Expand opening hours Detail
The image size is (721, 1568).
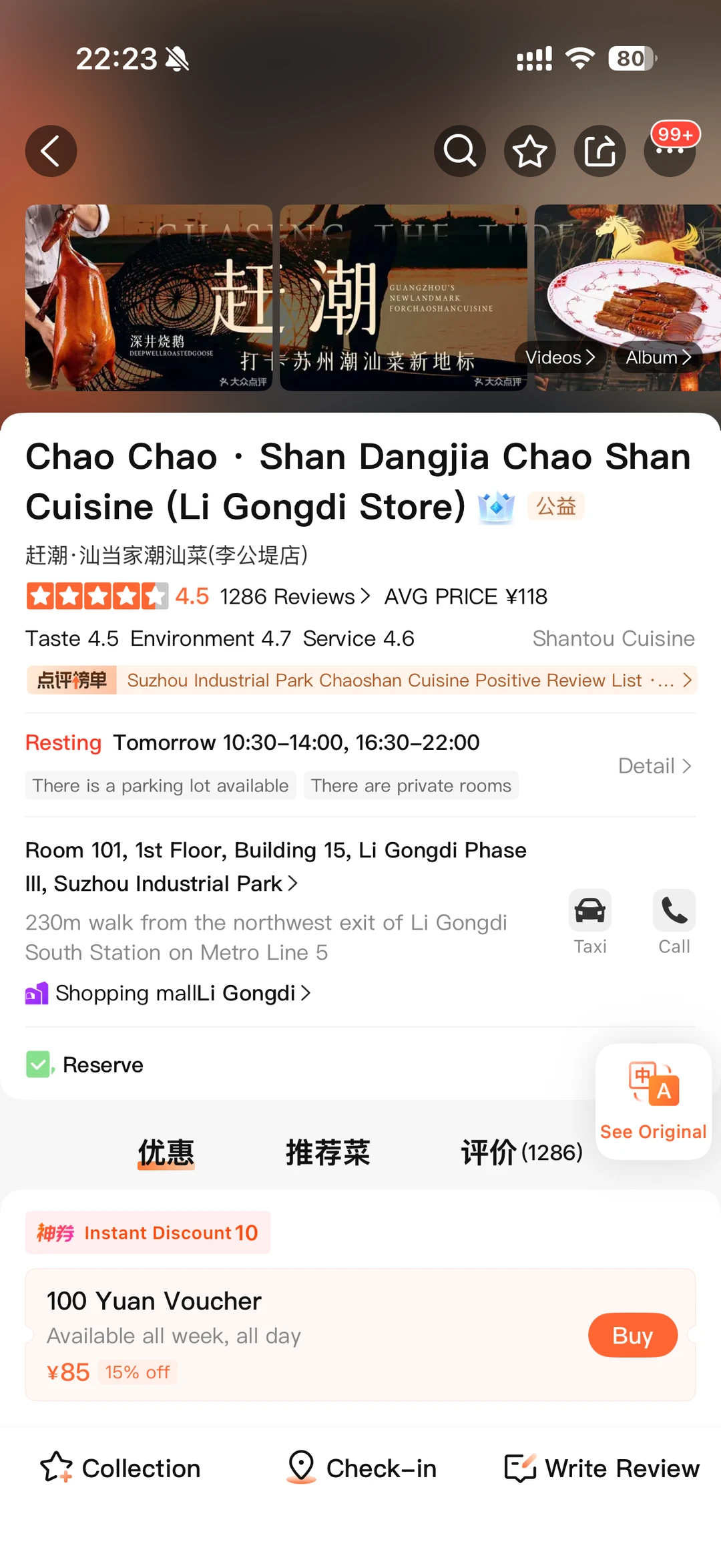[x=655, y=766]
